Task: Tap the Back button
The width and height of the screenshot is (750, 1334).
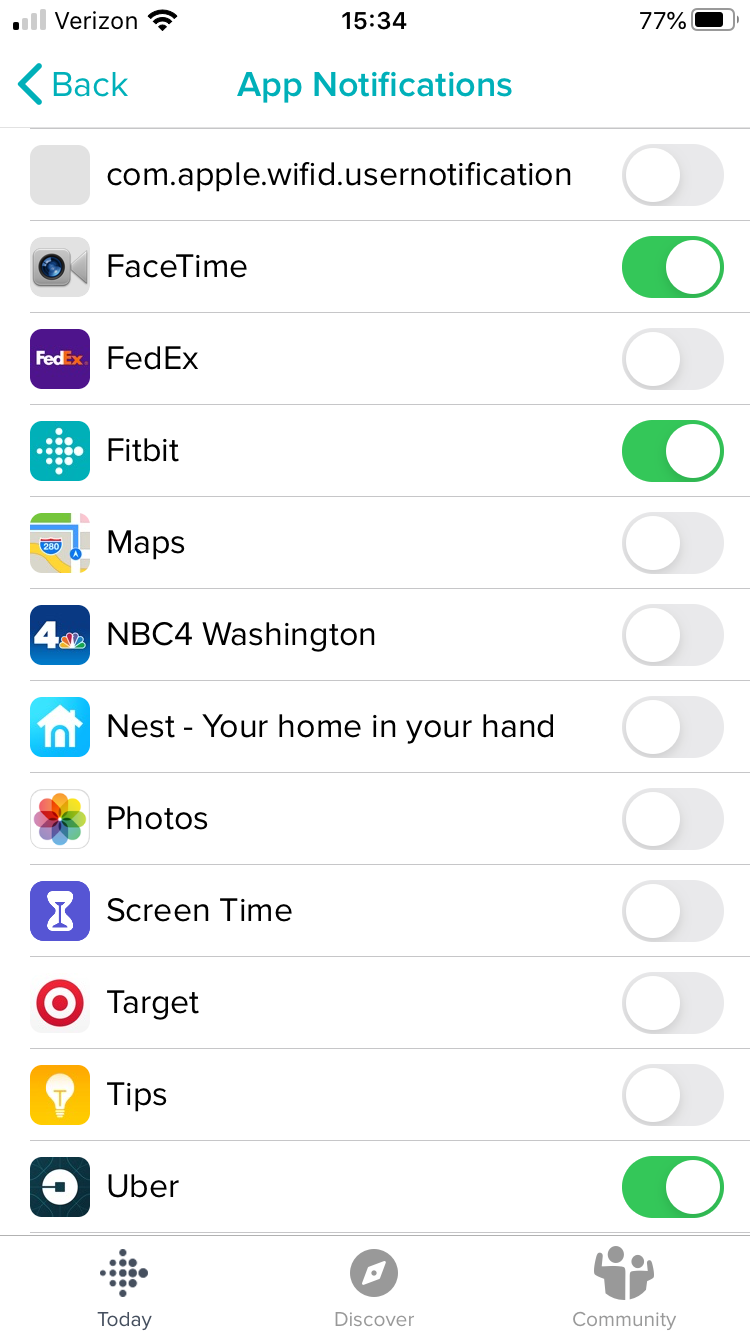Action: [71, 85]
